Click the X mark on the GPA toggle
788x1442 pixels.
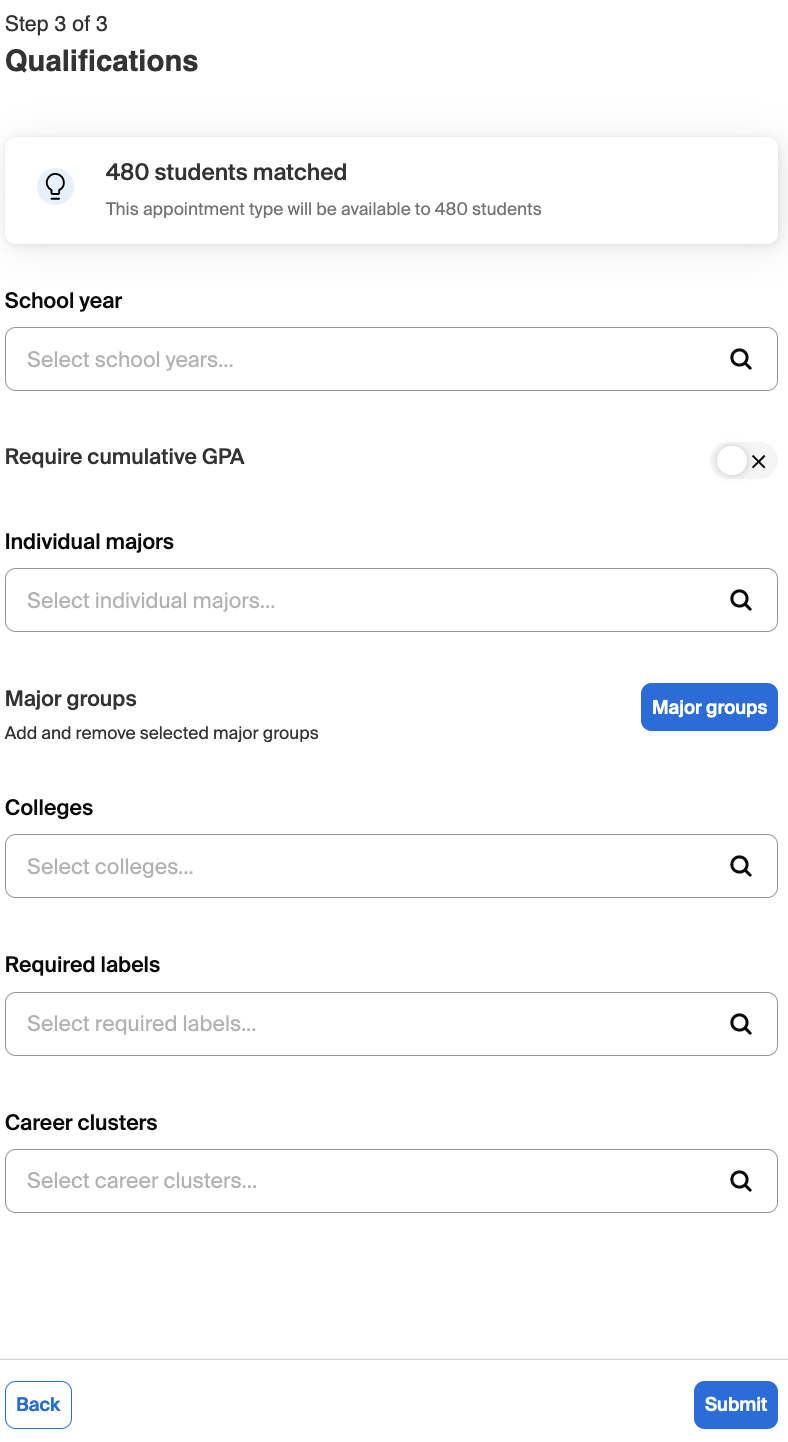[x=757, y=461]
